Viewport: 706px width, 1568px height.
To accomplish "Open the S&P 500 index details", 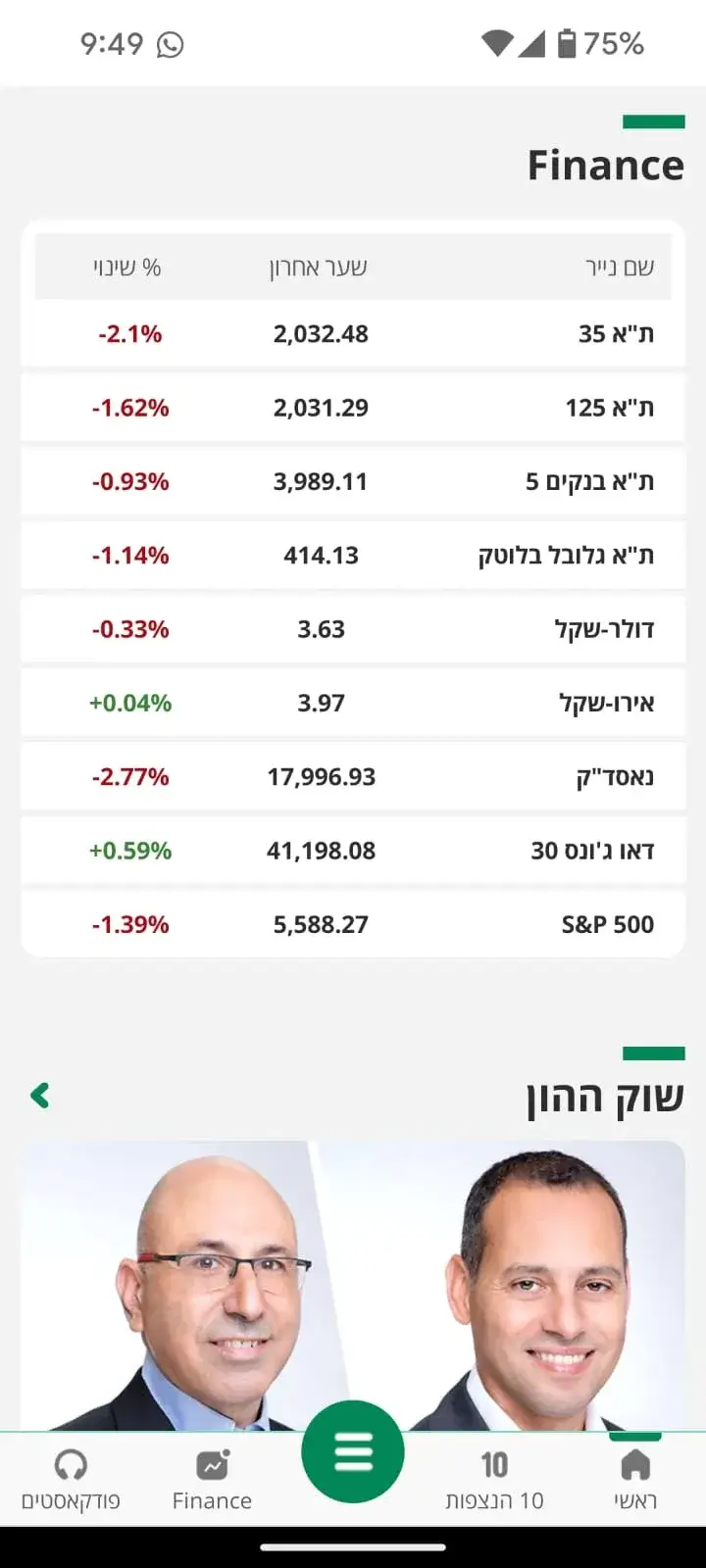I will 353,923.
